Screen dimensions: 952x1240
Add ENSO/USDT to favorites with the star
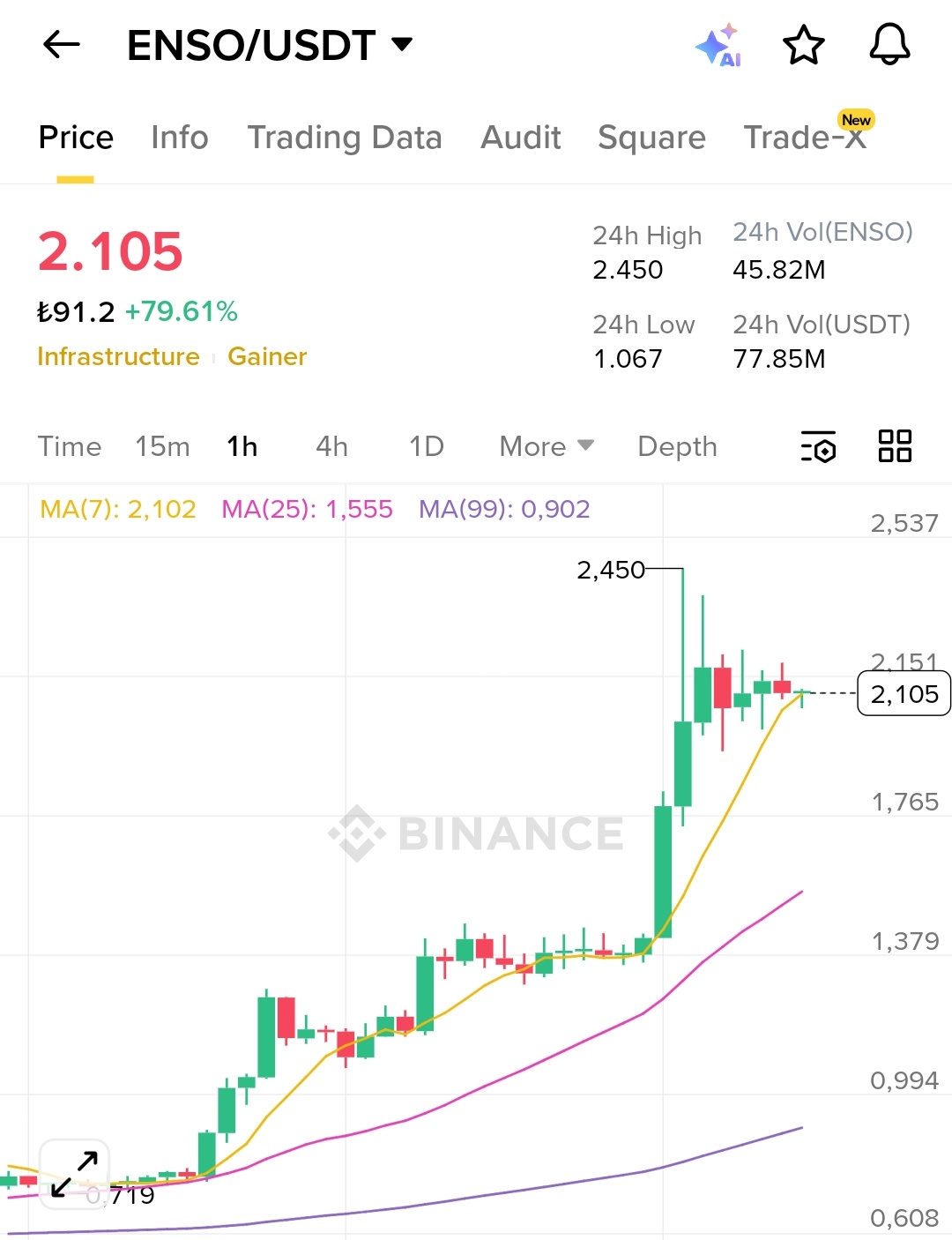coord(803,46)
